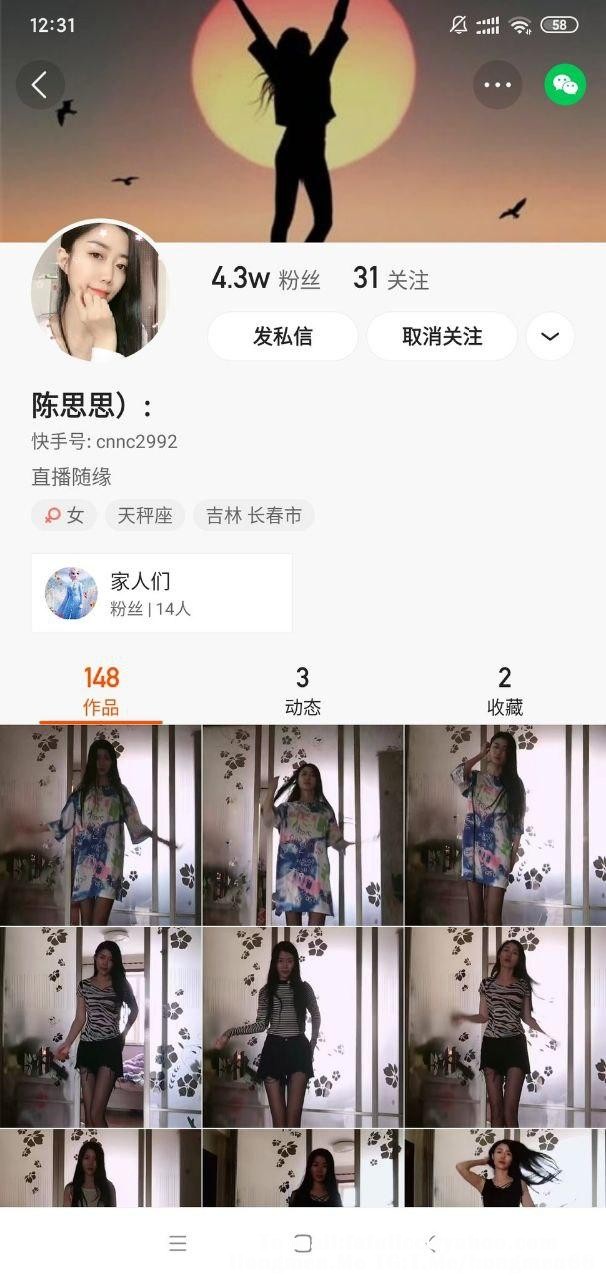Viewport: 606px width, 1280px height.
Task: Open the last video in the second row
Action: click(505, 1027)
